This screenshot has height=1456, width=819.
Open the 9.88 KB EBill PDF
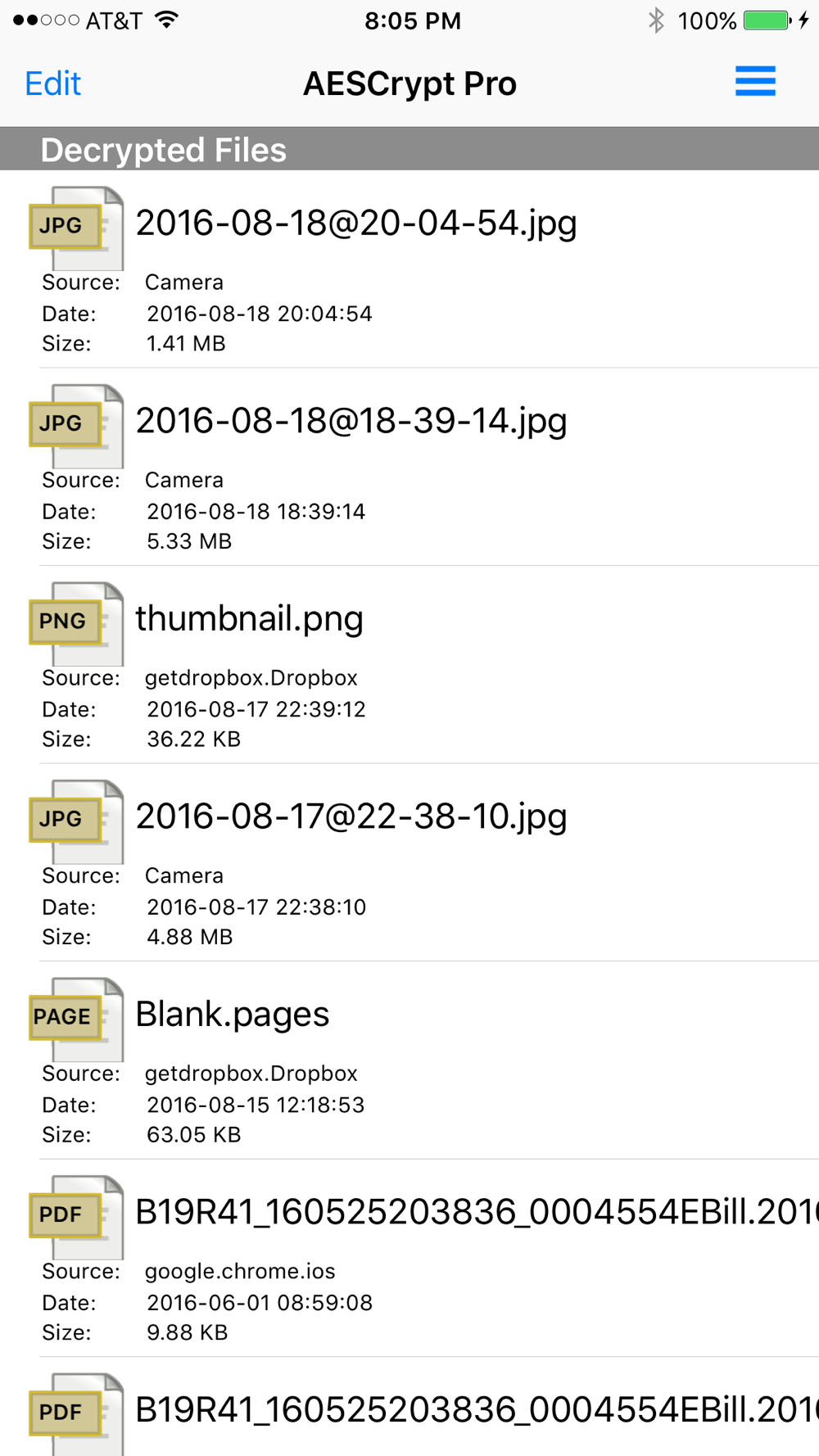[409, 1258]
